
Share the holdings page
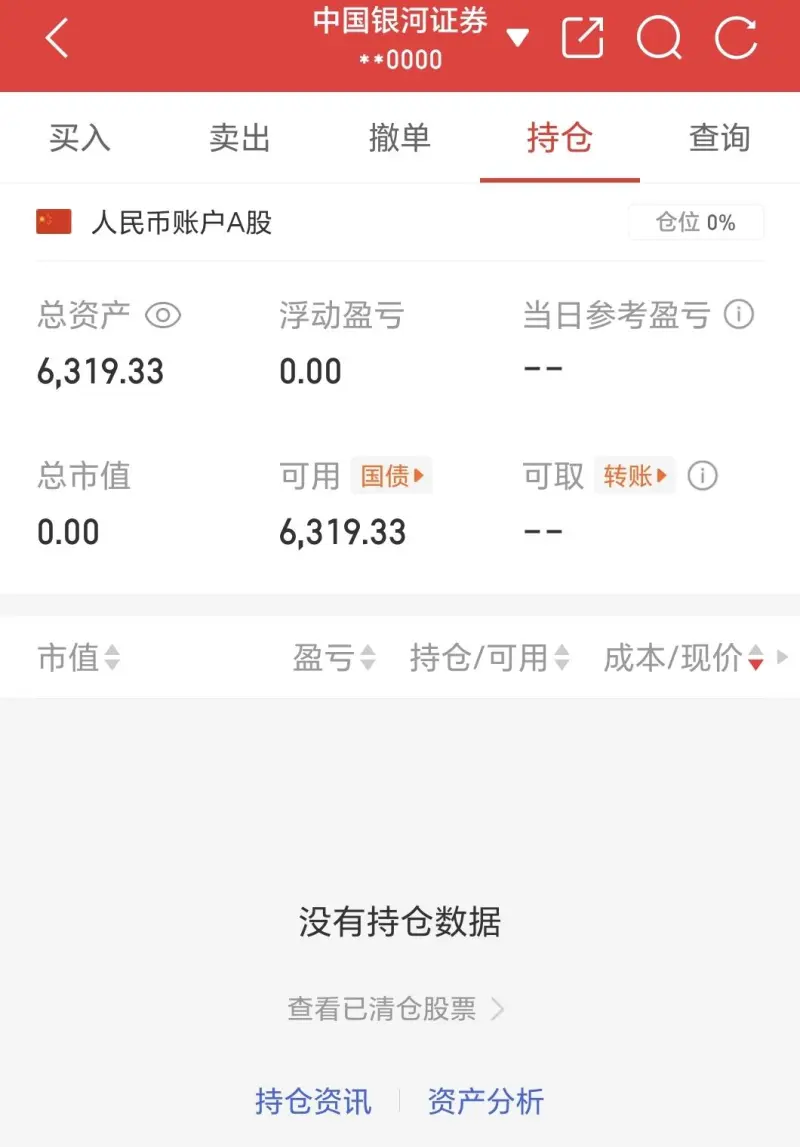(582, 39)
